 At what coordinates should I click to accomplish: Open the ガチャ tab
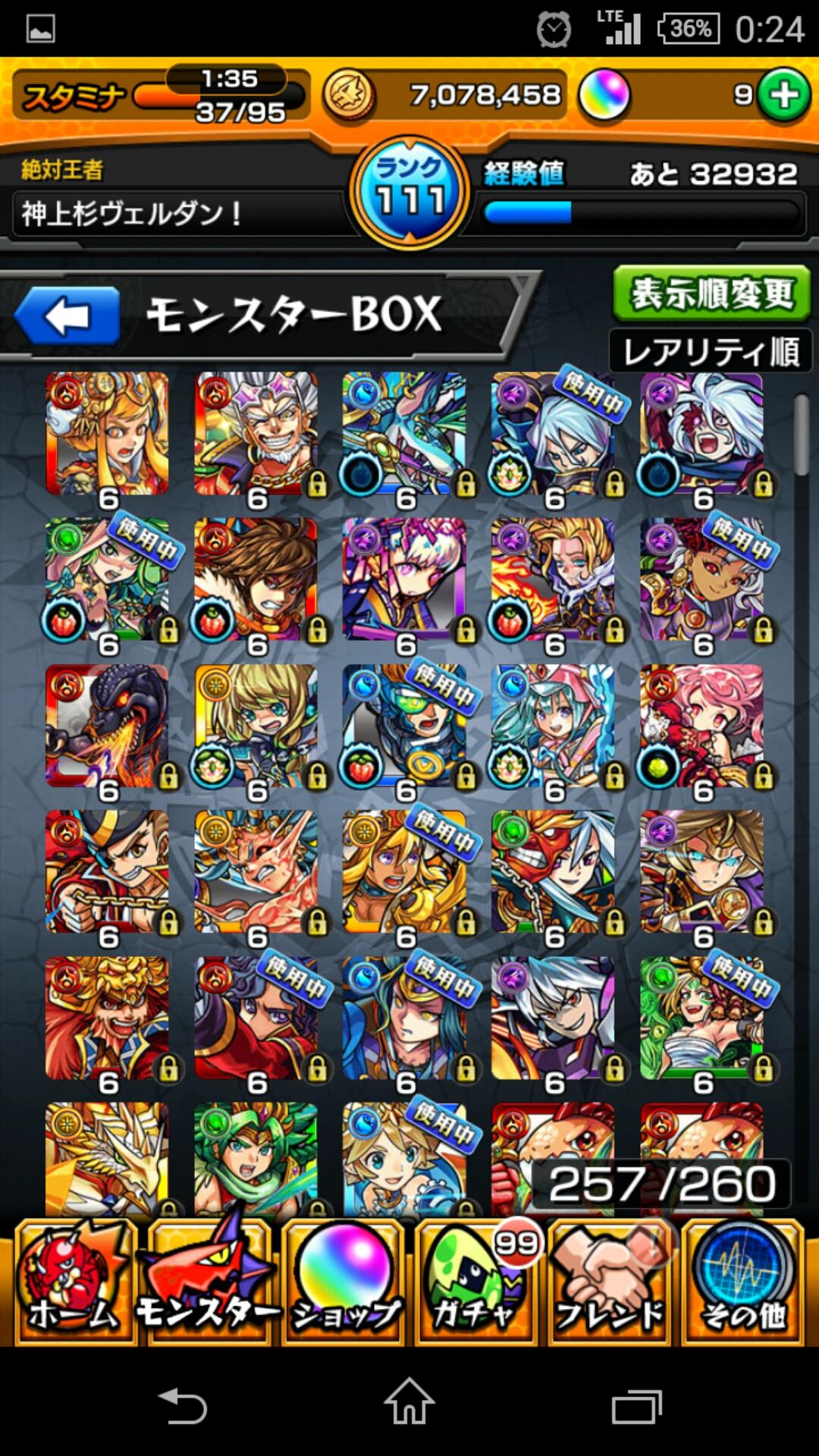(x=478, y=1283)
